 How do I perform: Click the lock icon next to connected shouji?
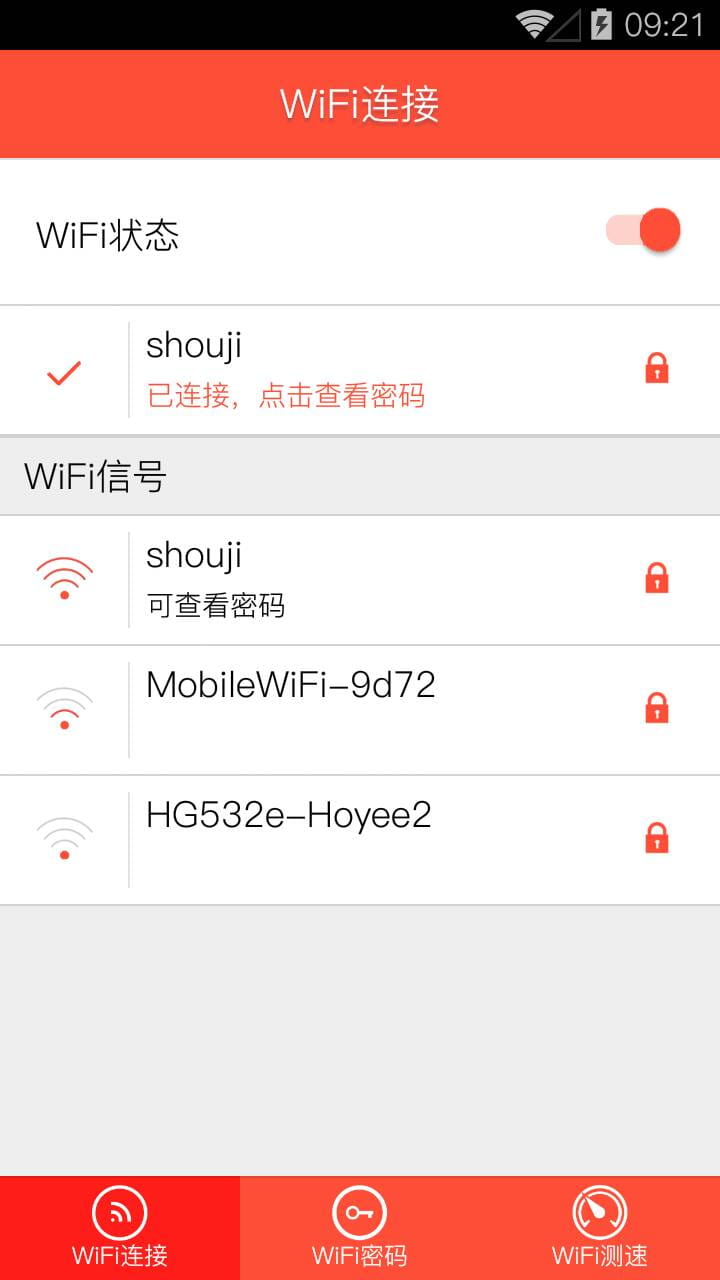[656, 369]
